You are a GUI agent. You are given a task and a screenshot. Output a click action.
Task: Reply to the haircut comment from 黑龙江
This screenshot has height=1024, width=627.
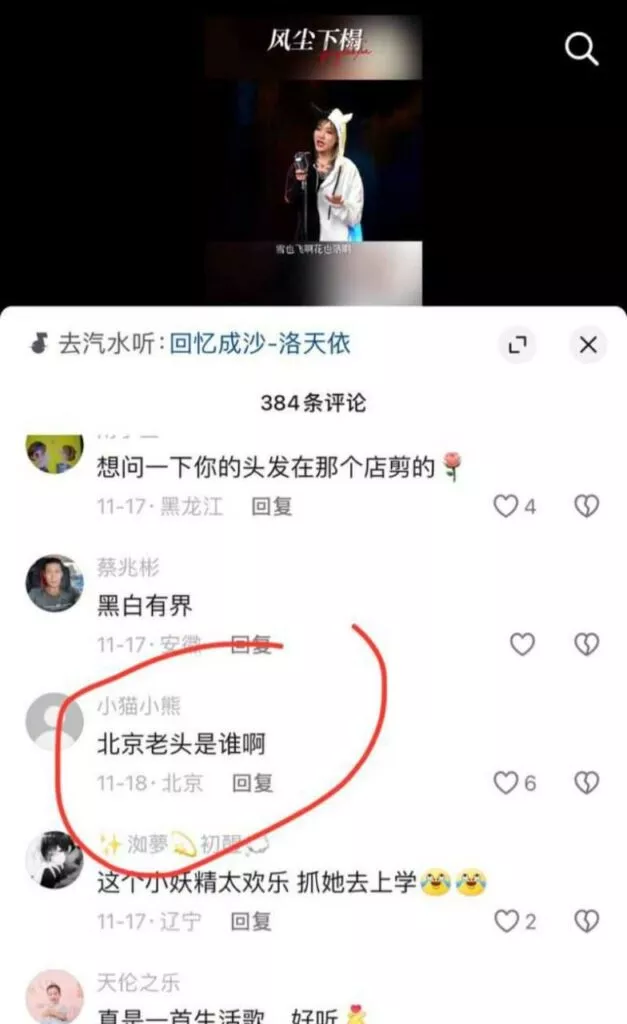271,506
